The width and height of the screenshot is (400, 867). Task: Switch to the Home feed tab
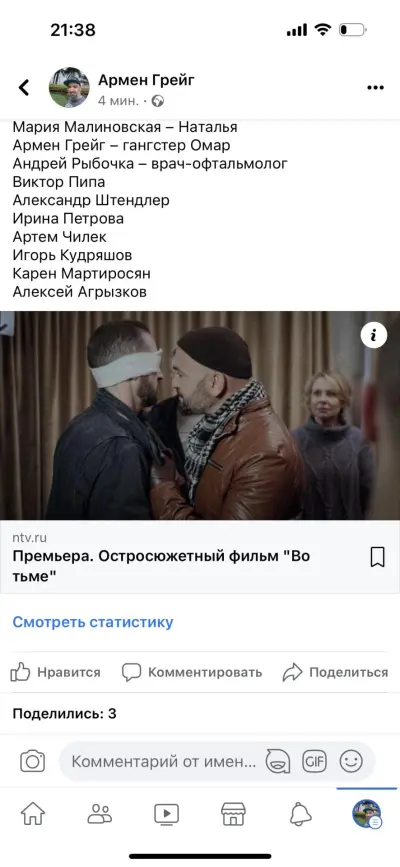33,813
